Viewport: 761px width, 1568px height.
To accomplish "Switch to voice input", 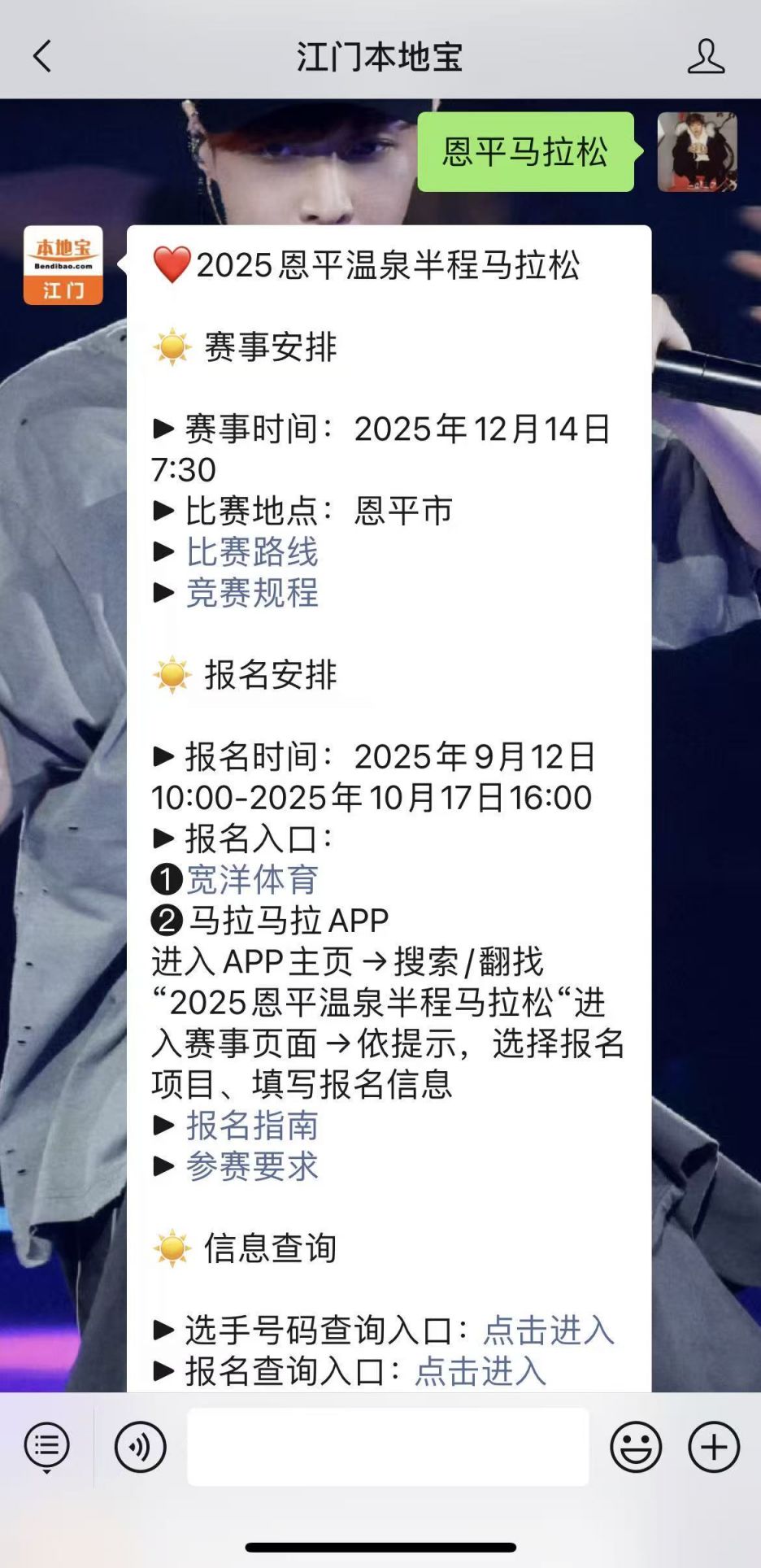I will click(140, 1447).
